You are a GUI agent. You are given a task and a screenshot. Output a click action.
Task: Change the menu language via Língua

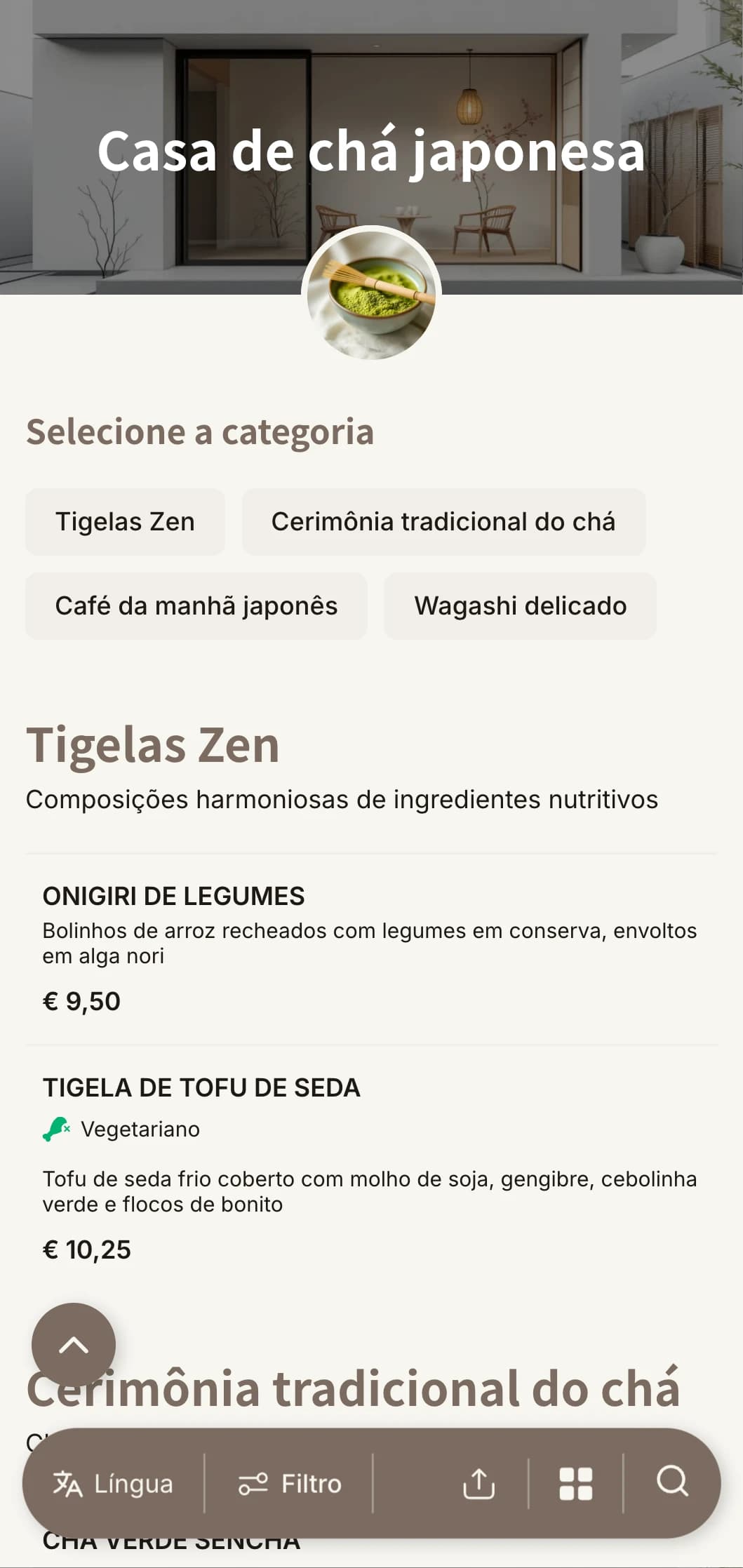pos(114,1484)
